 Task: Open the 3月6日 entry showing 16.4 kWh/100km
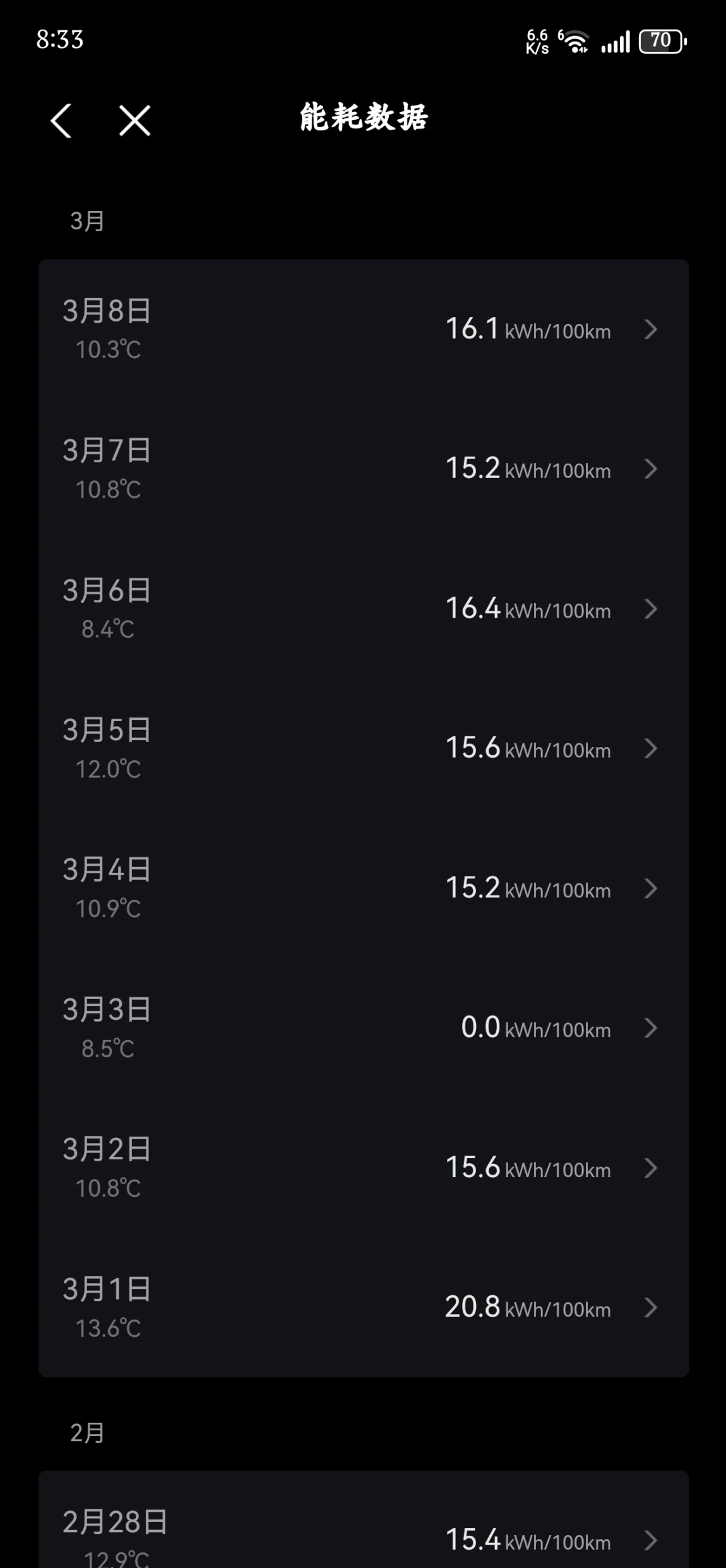point(363,609)
